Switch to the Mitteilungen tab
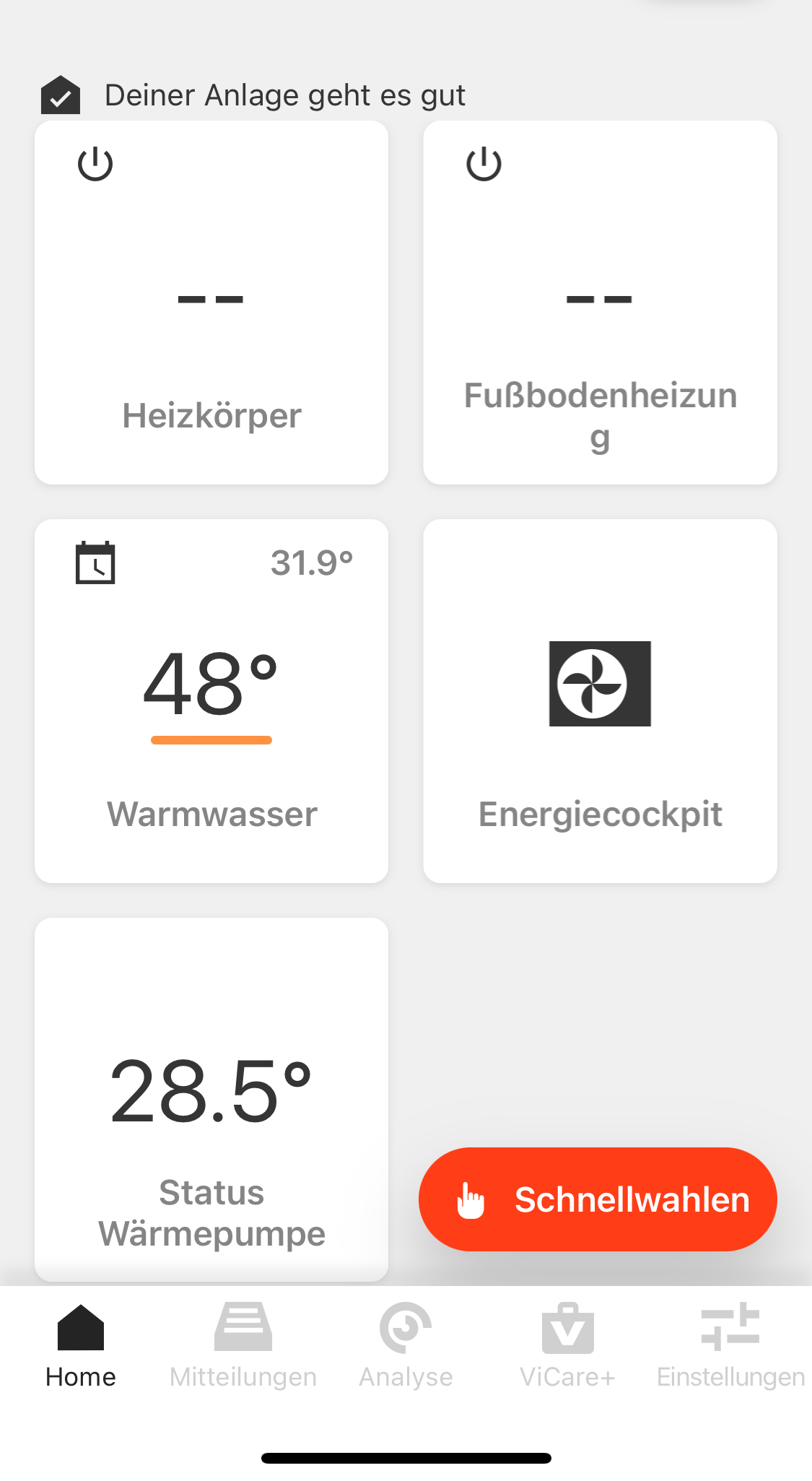Image resolution: width=812 pixels, height=1481 pixels. [x=243, y=1346]
